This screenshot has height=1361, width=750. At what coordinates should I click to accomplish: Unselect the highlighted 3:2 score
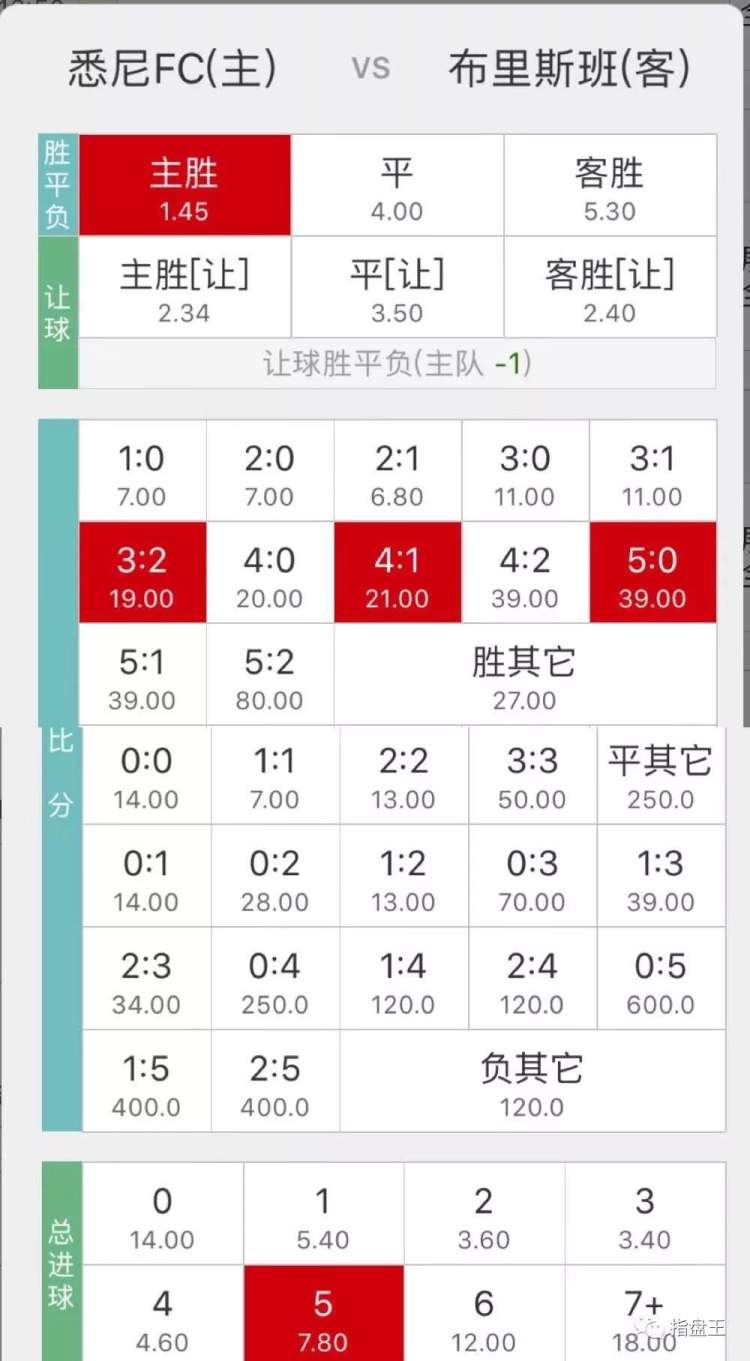click(x=142, y=573)
